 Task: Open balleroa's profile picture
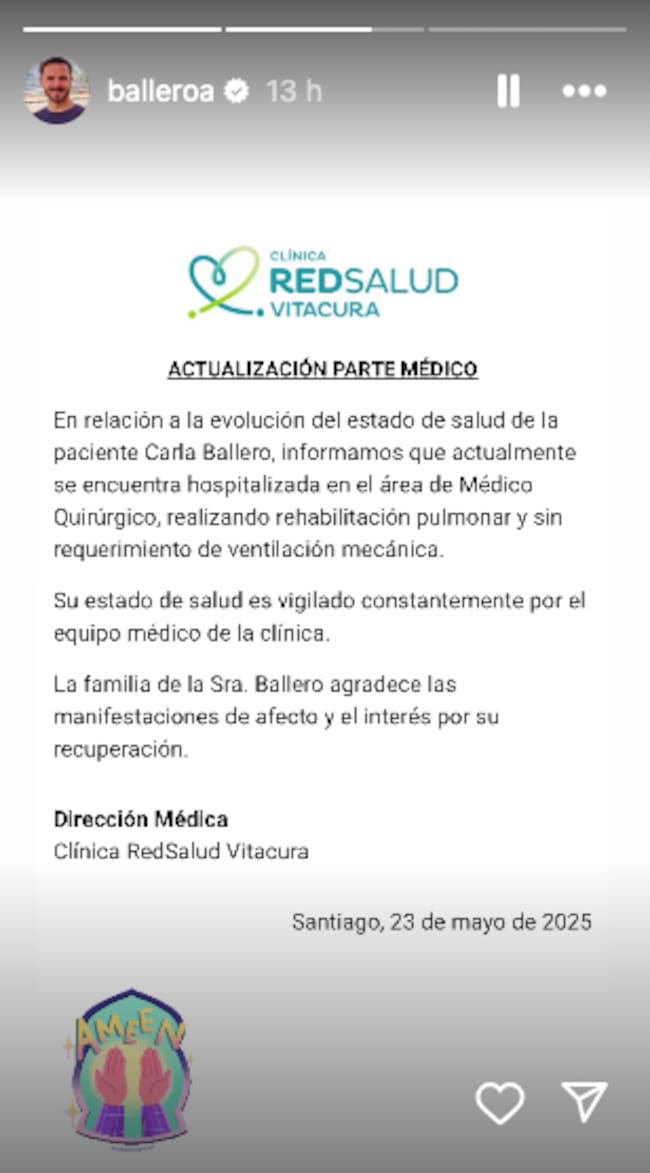(57, 91)
